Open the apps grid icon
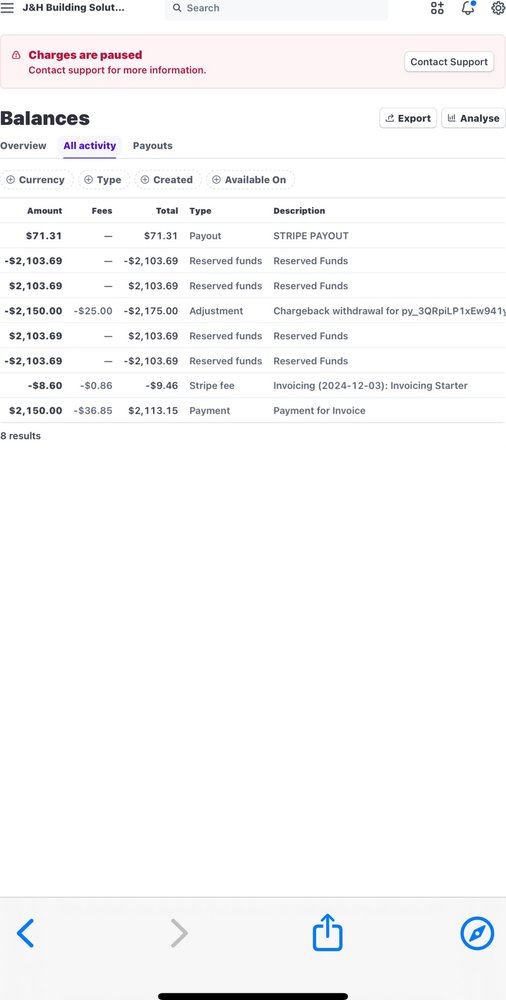The image size is (506, 1000). [437, 8]
